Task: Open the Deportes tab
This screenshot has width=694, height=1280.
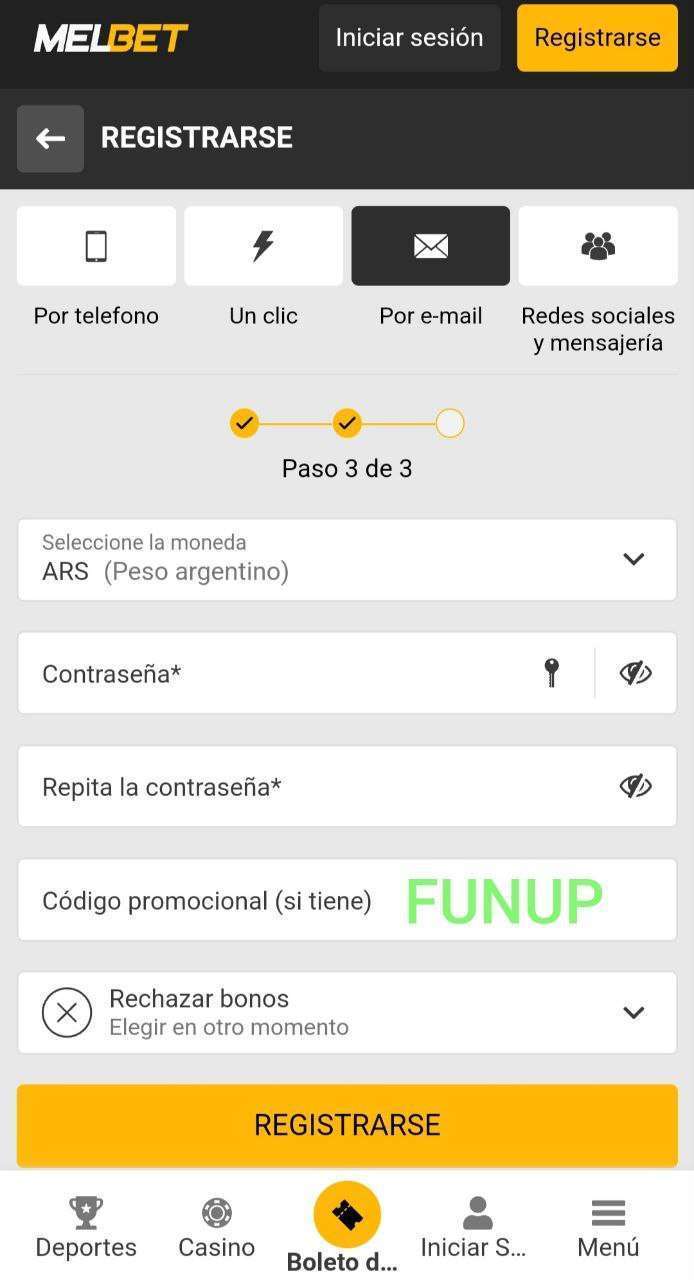Action: pyautogui.click(x=86, y=1228)
